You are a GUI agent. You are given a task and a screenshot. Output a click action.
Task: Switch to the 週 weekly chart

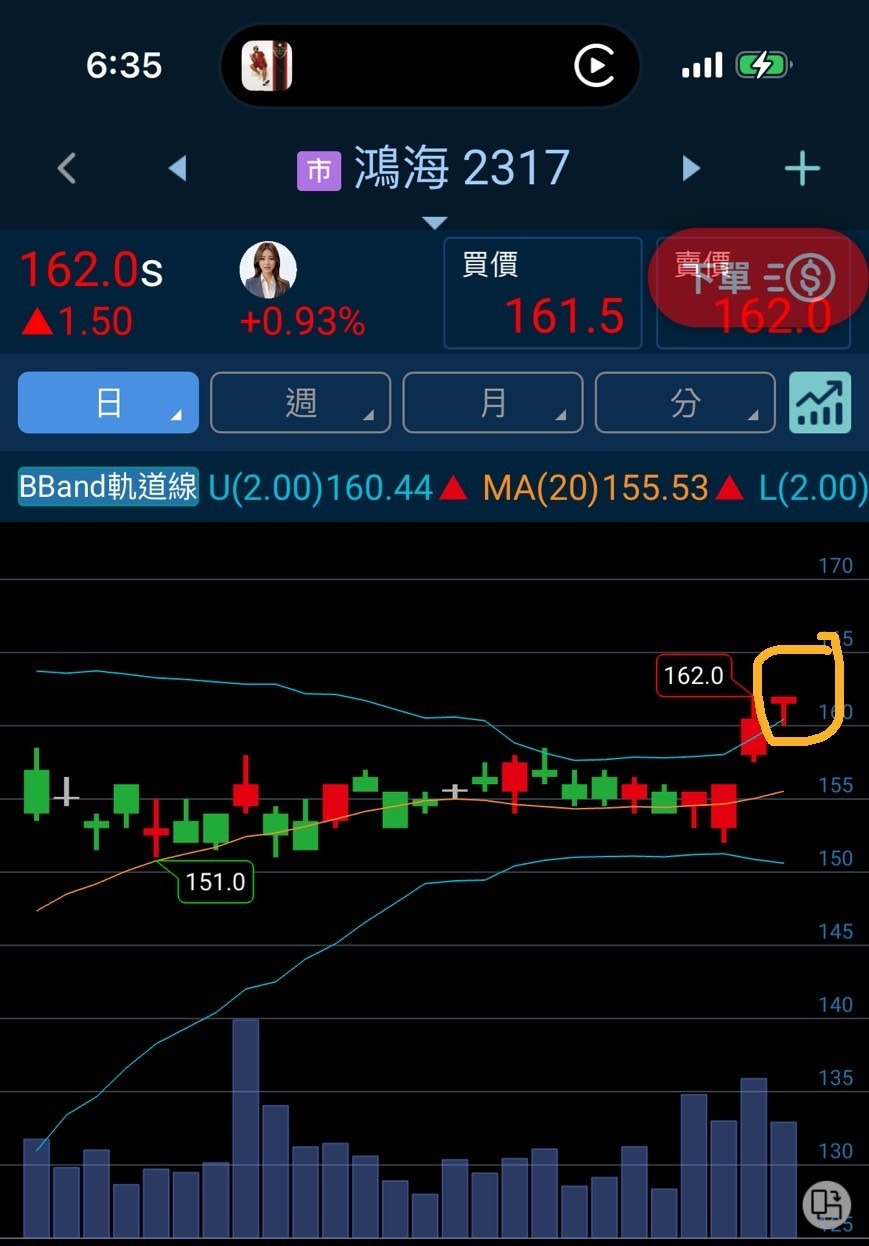(300, 402)
